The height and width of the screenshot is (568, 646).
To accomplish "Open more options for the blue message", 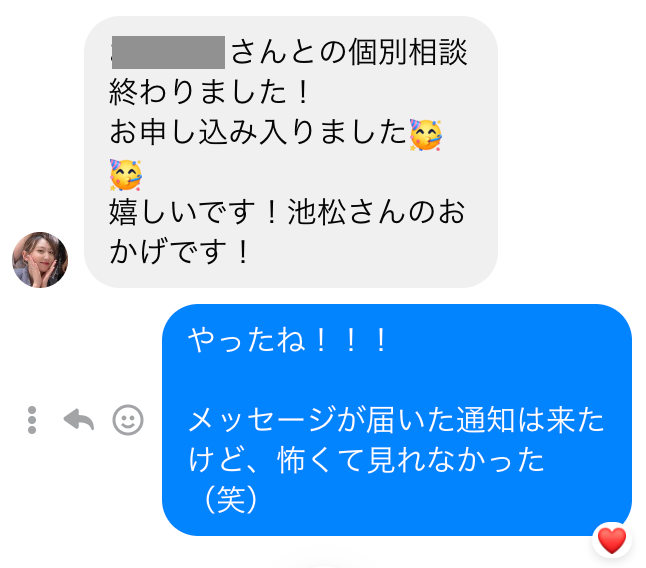I will 32,420.
